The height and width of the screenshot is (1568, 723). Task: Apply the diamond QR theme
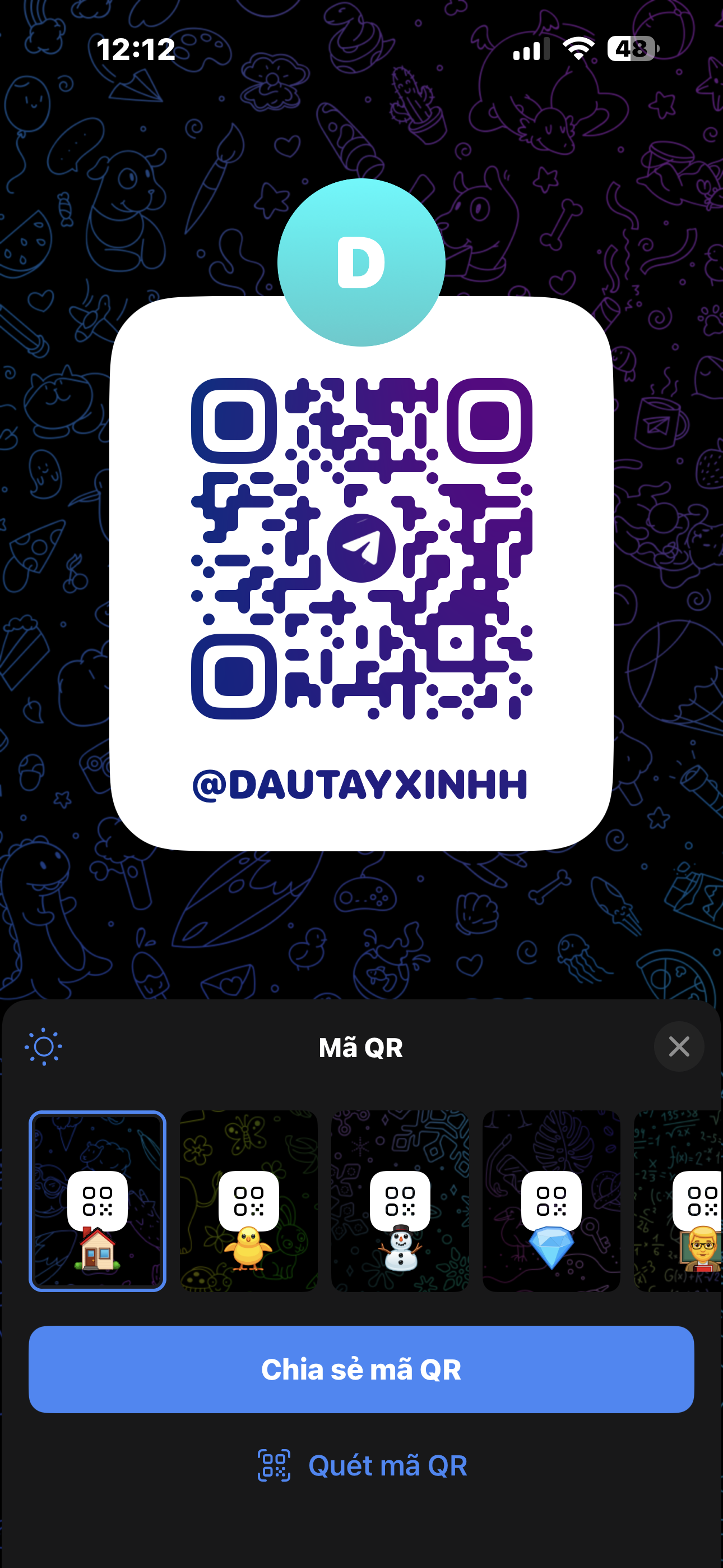[x=551, y=1201]
